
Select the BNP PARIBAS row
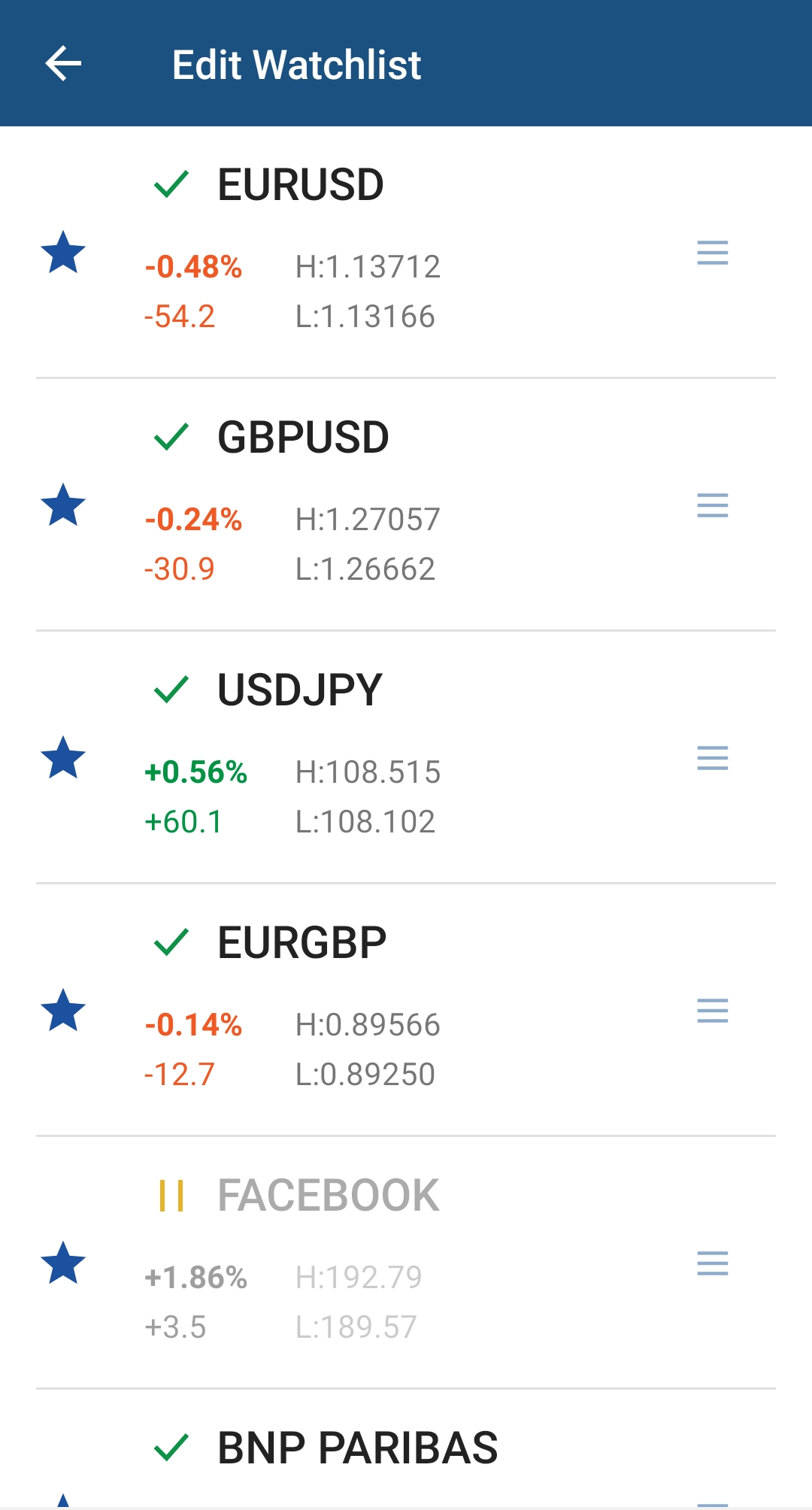(406, 1450)
